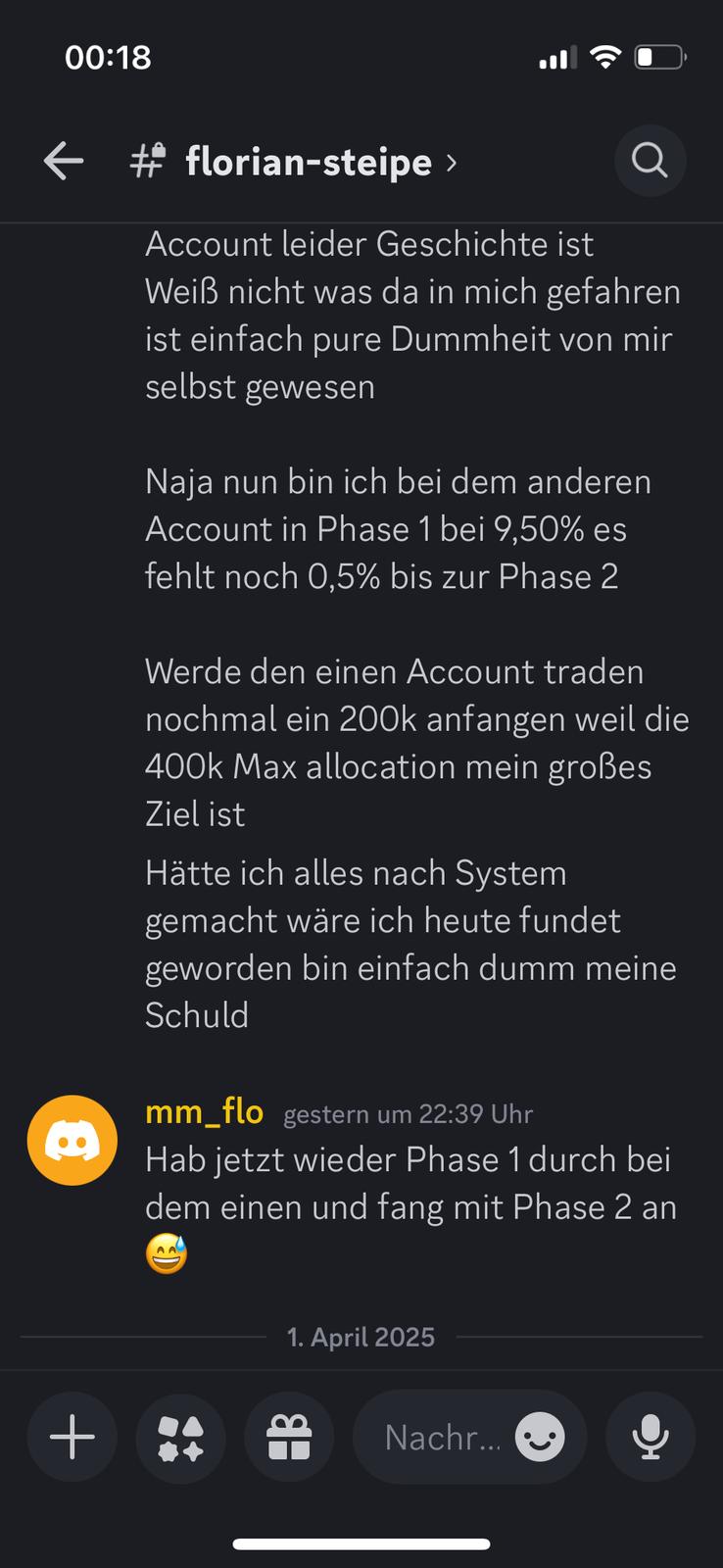The width and height of the screenshot is (723, 1568).
Task: Open the apps launcher icon
Action: click(180, 1438)
